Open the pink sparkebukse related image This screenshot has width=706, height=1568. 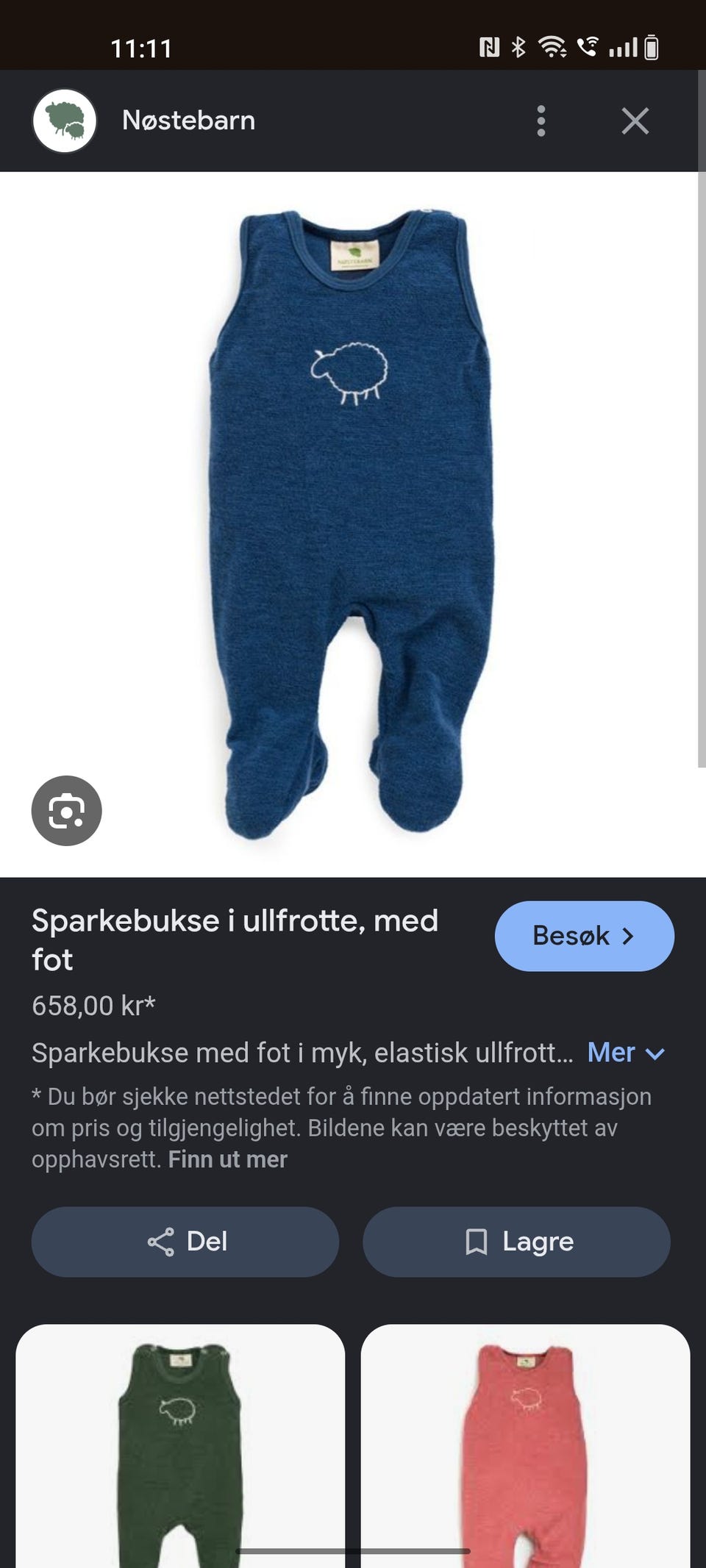[x=525, y=1445]
